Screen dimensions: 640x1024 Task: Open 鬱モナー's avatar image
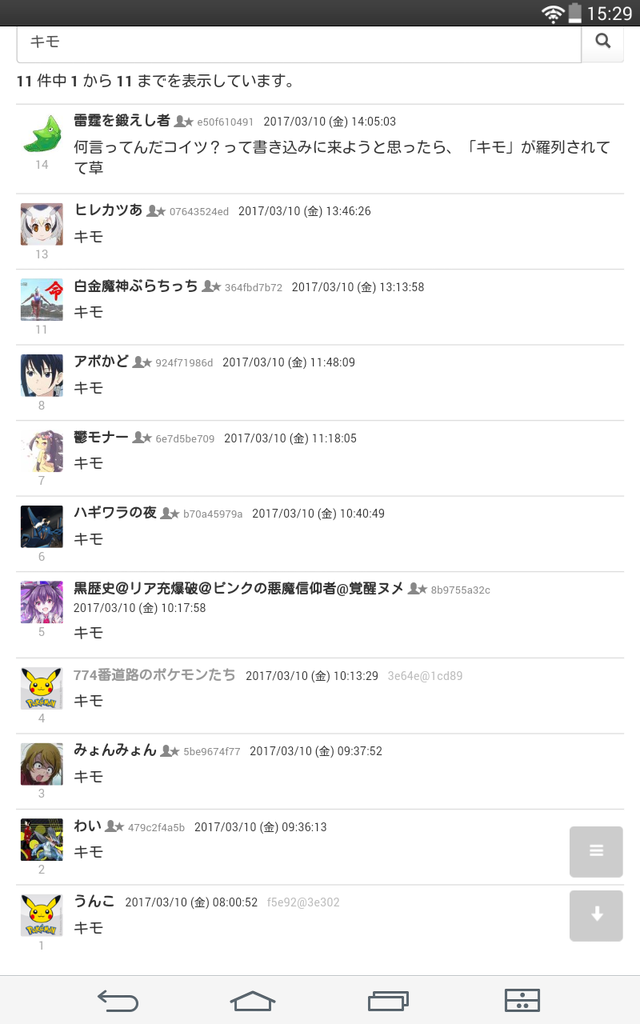pyautogui.click(x=42, y=451)
